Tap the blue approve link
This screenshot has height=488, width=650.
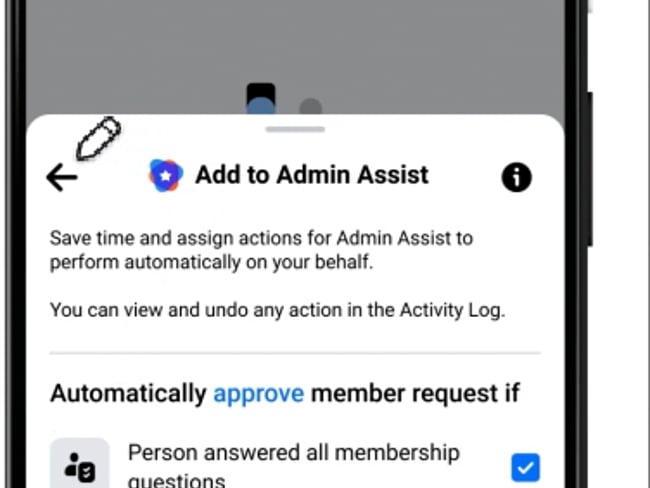[x=258, y=393]
